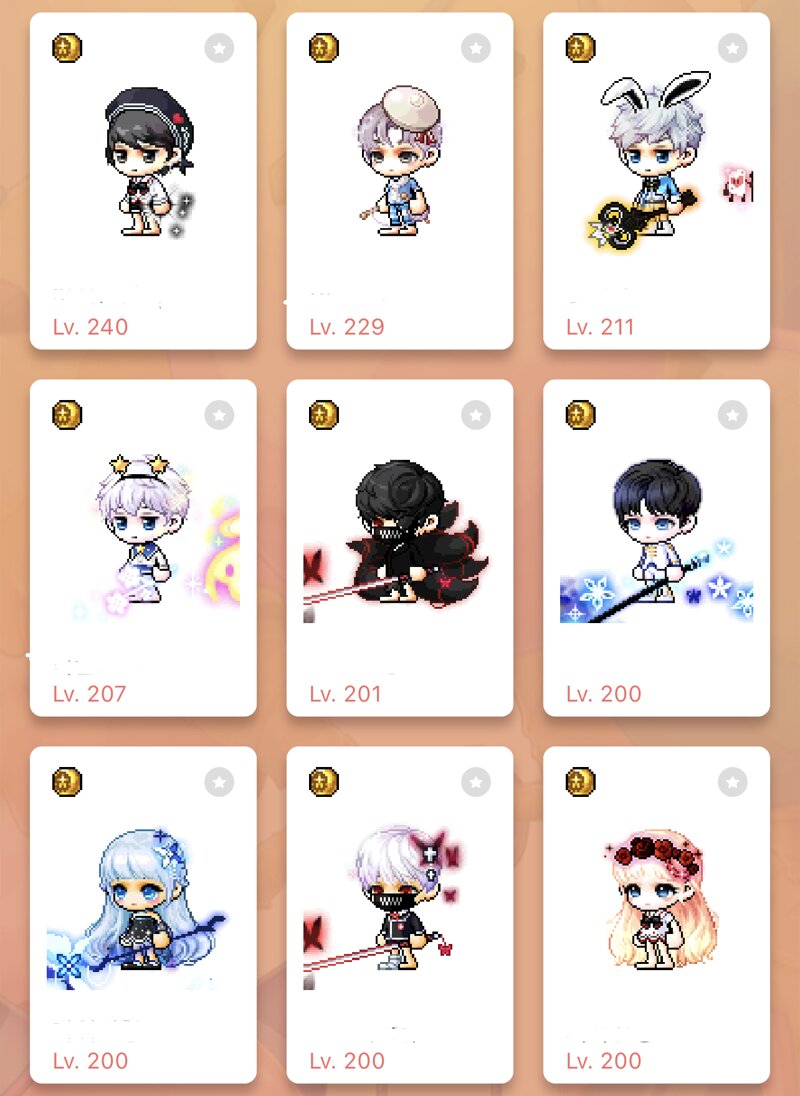Screen dimensions: 800x1096
Task: Star the long blue-haired girl's card
Action: click(219, 781)
